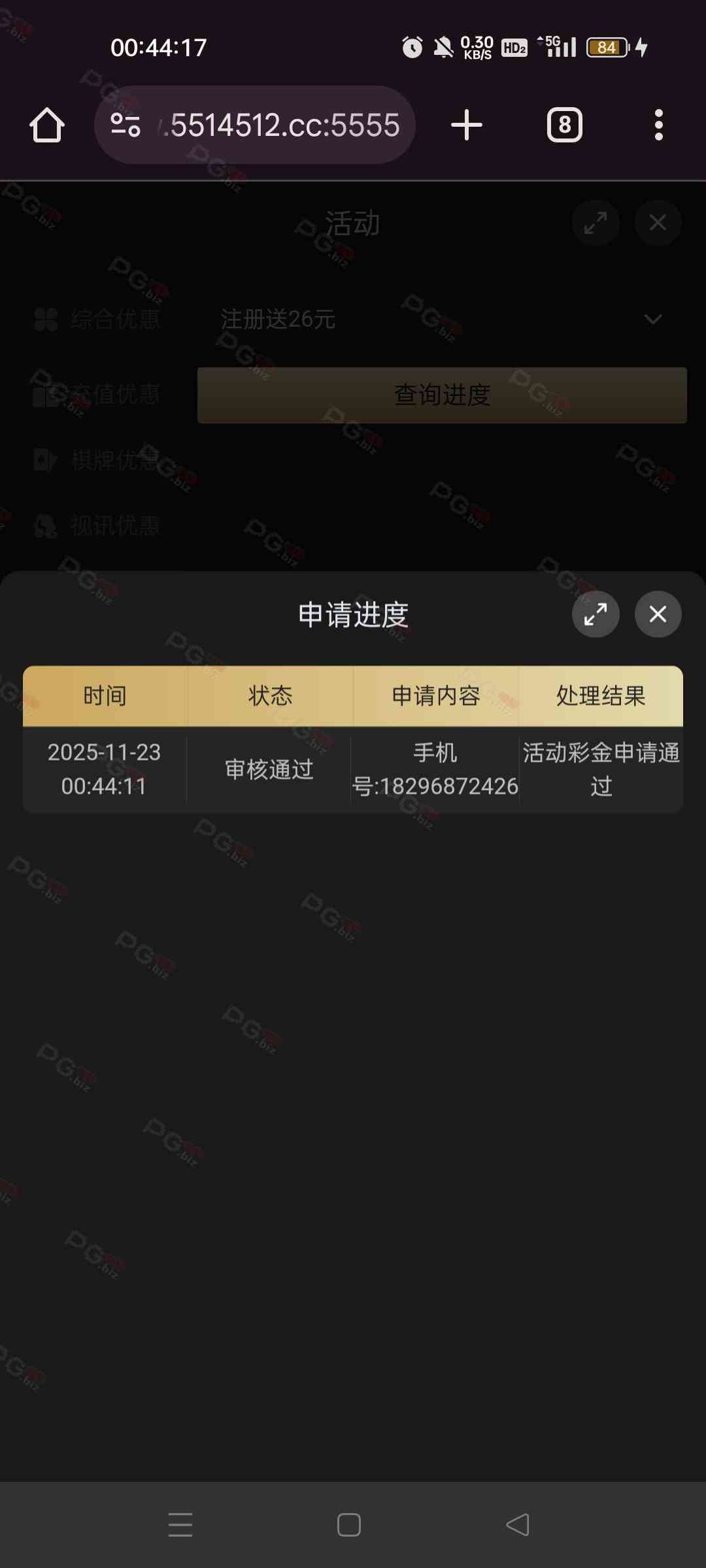Open a new browser tab
Screen dimensions: 706x1568
click(467, 125)
